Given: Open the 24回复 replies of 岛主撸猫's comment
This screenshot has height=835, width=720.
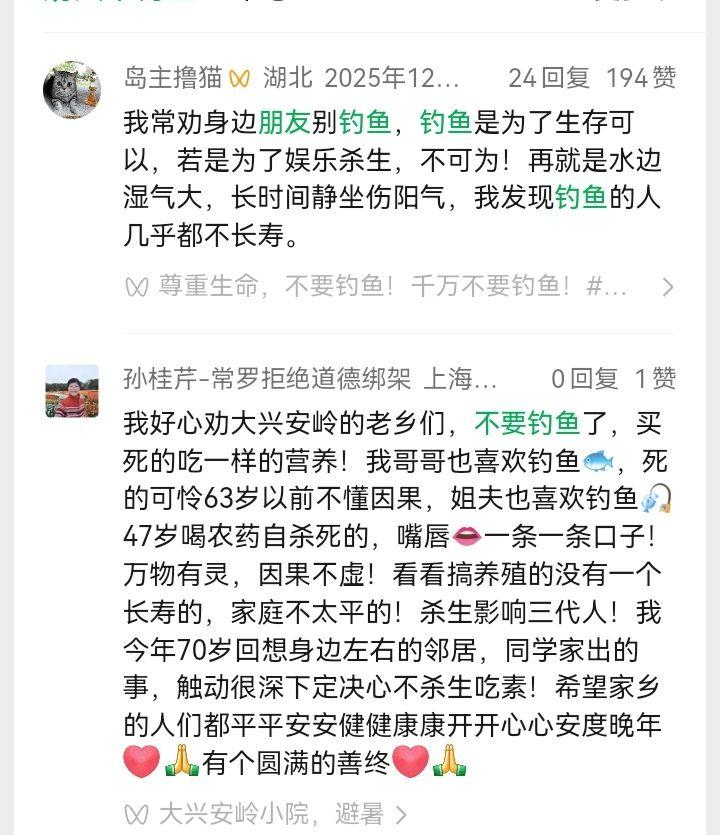Looking at the screenshot, I should coord(549,77).
